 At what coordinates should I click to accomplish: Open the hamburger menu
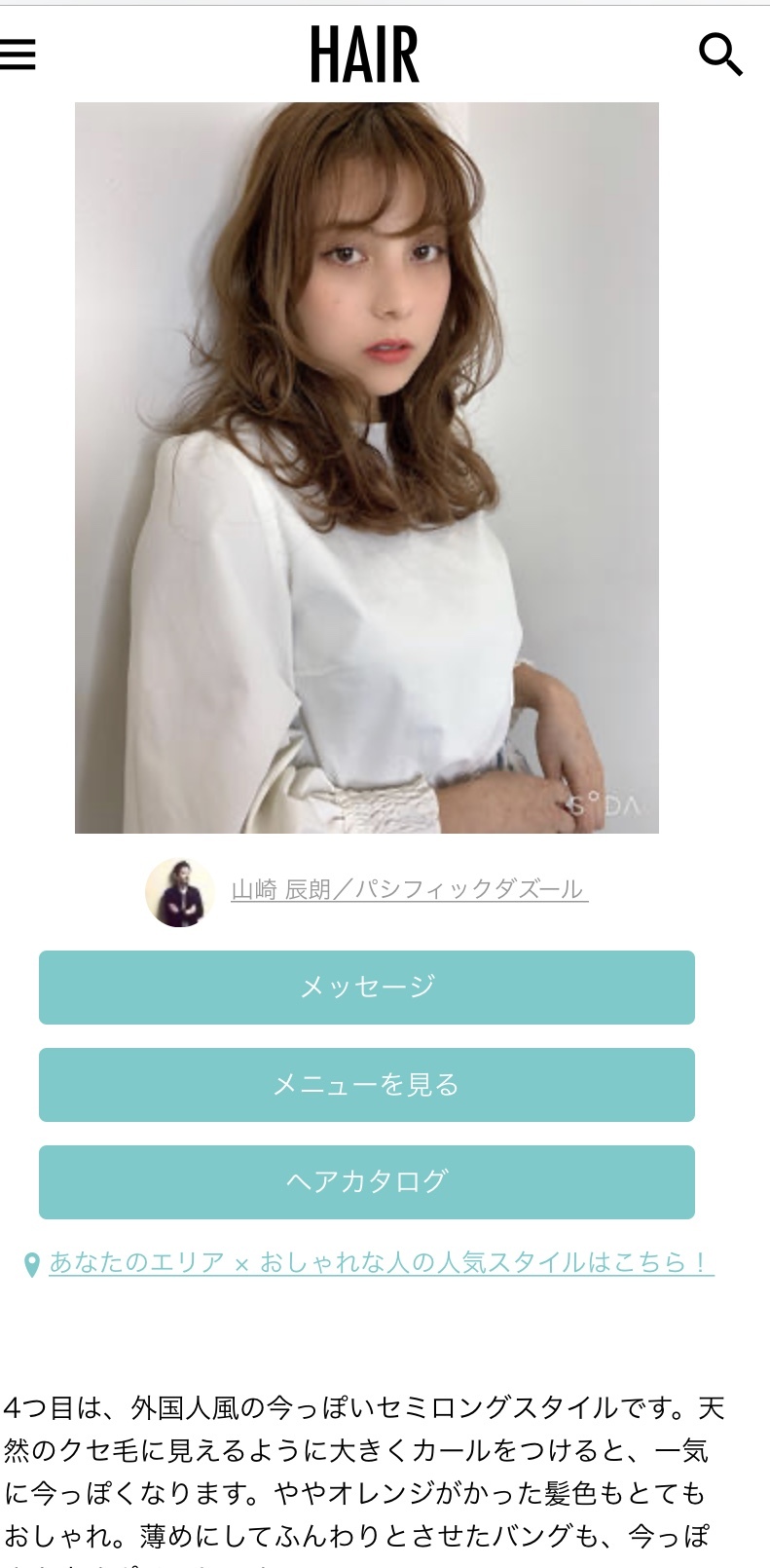(x=18, y=55)
